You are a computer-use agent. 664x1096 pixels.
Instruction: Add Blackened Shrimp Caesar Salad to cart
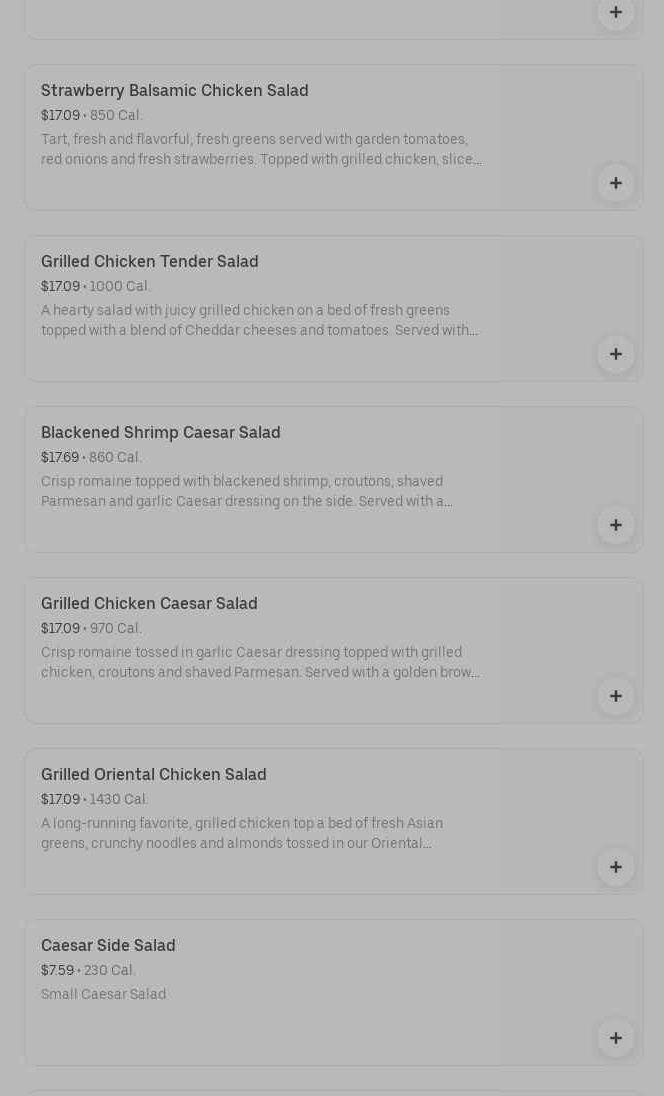pyautogui.click(x=616, y=525)
